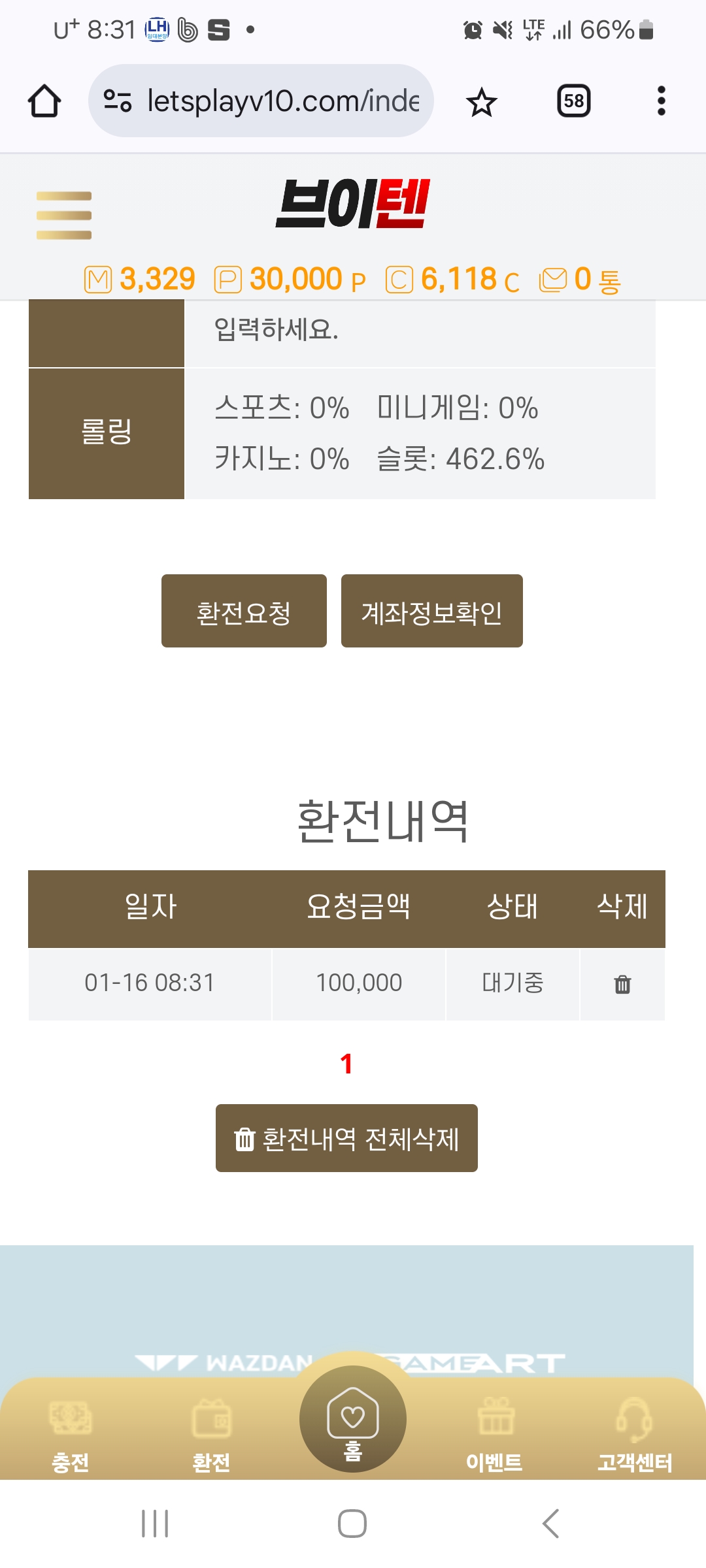This screenshot has height=1568, width=706.
Task: Tap the 환전요청 button
Action: click(244, 612)
